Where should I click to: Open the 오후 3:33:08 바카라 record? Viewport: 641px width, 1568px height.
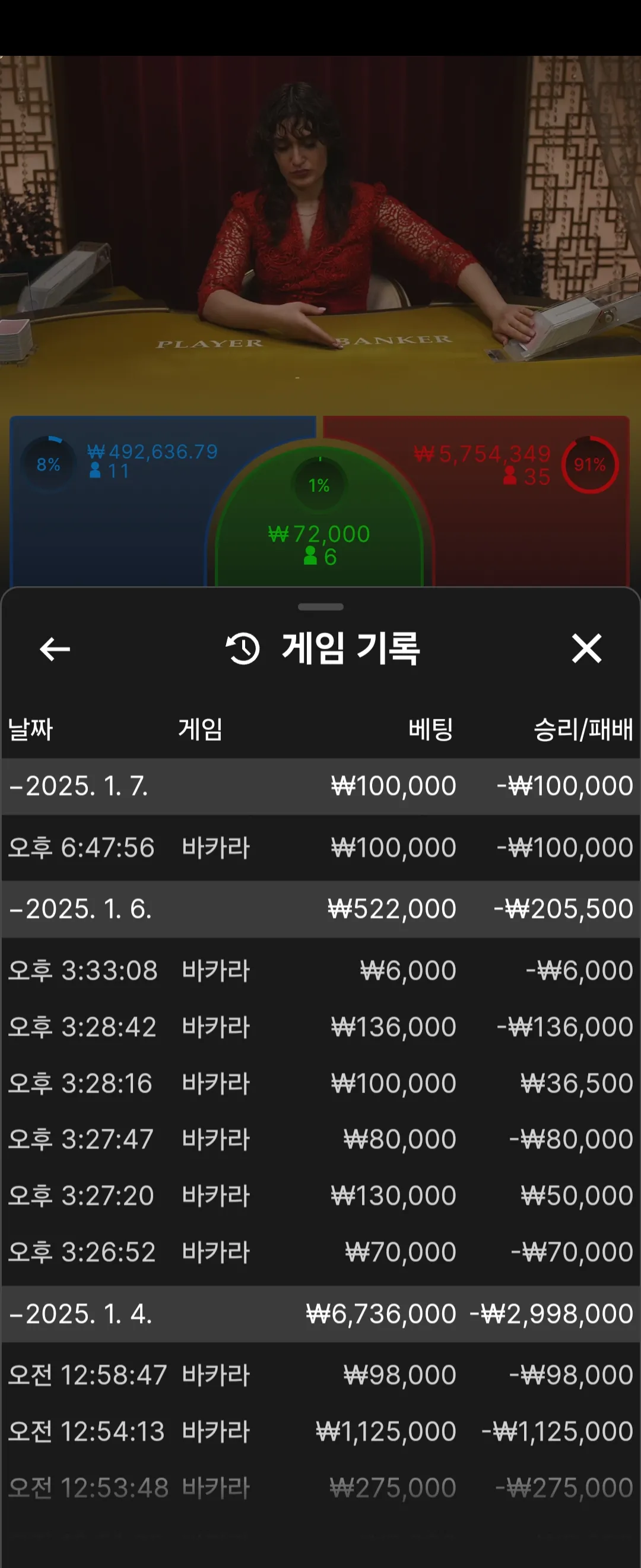(320, 970)
